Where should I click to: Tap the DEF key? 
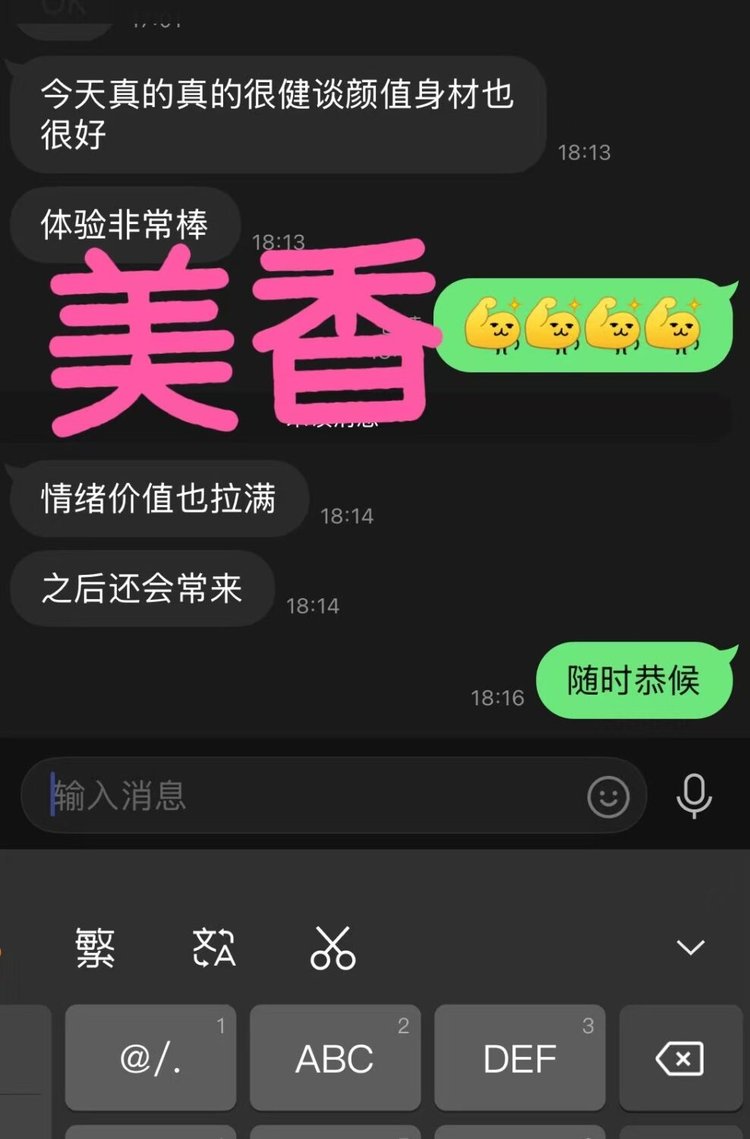[x=520, y=1058]
